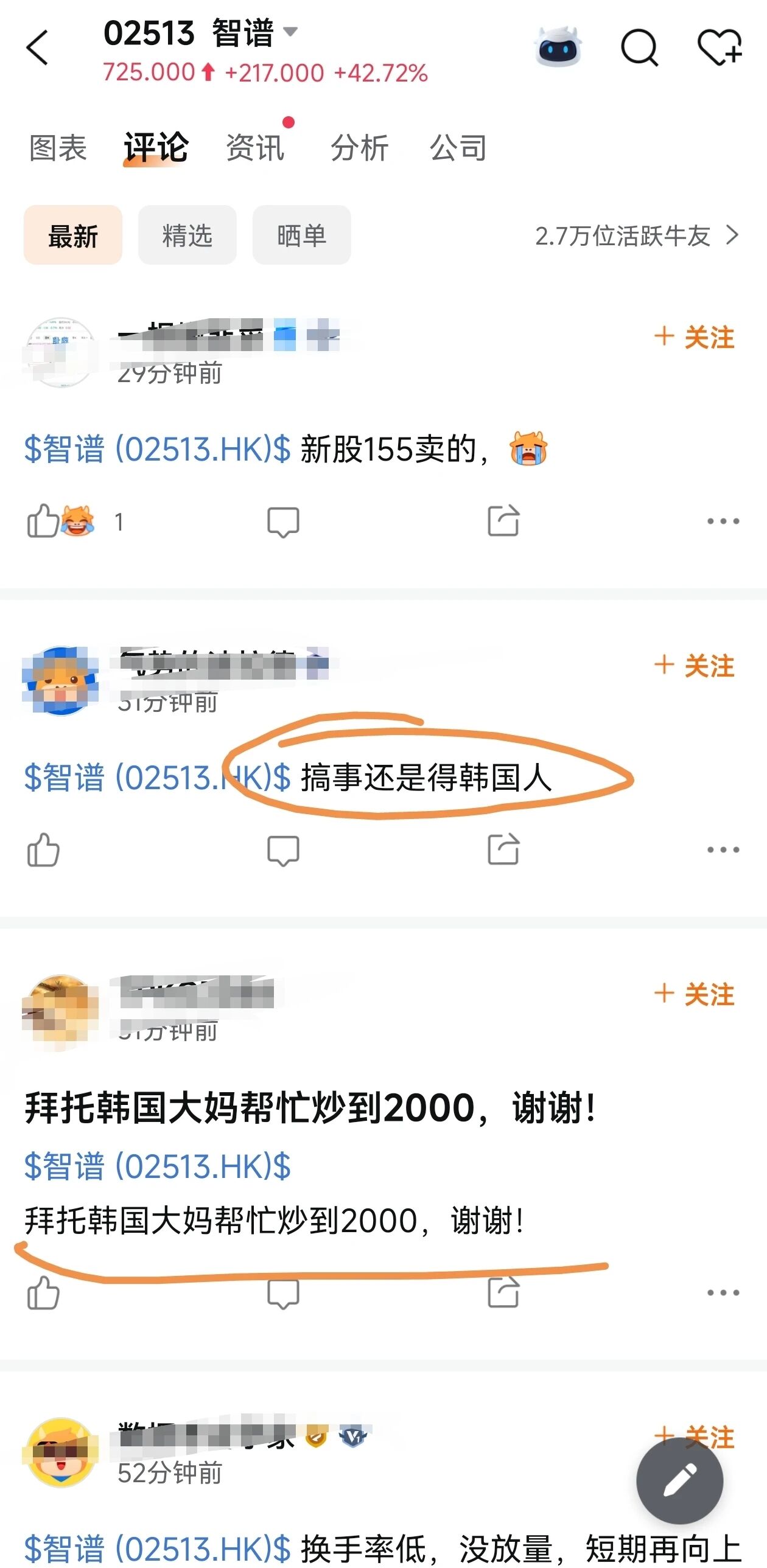
Task: Go back using the top-left arrow
Action: click(x=38, y=47)
